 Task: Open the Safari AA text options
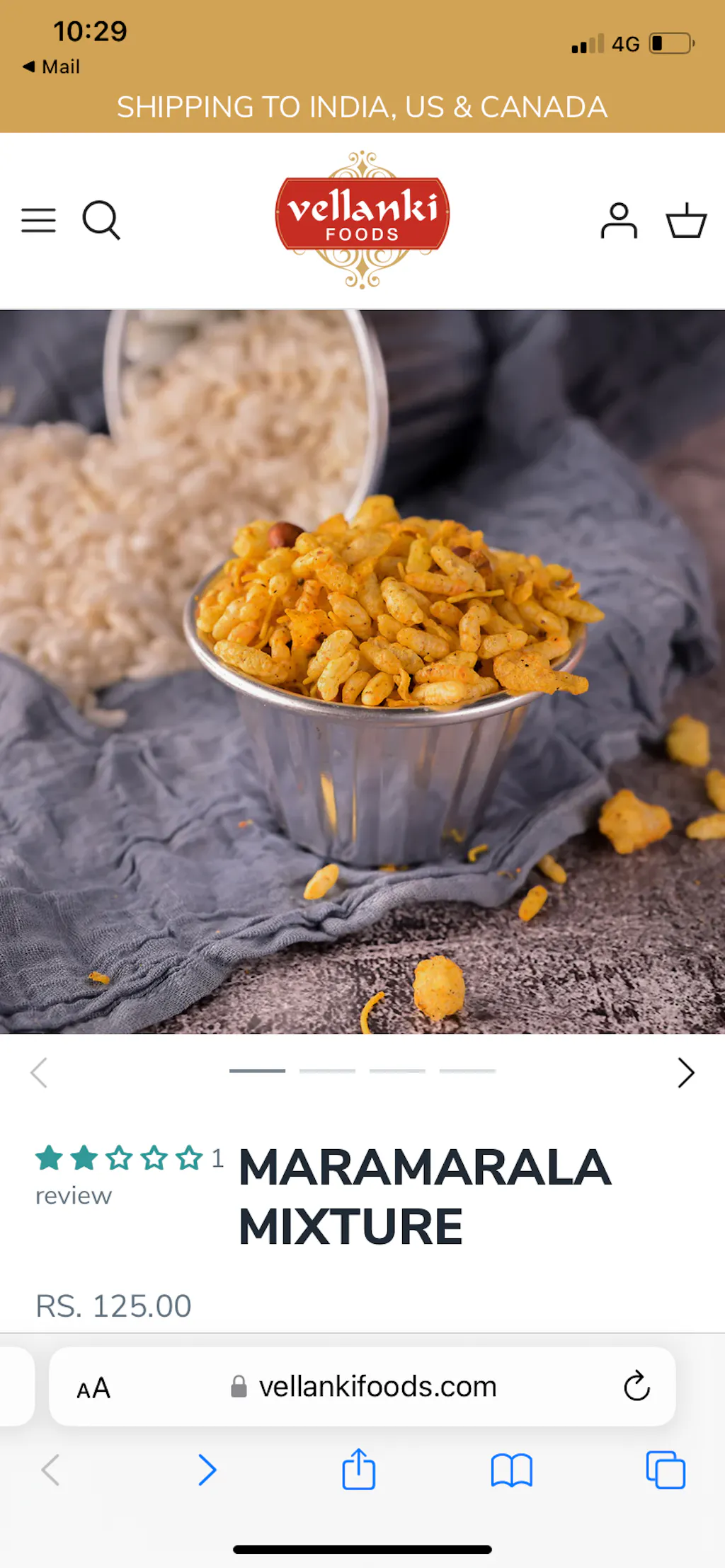click(93, 1388)
